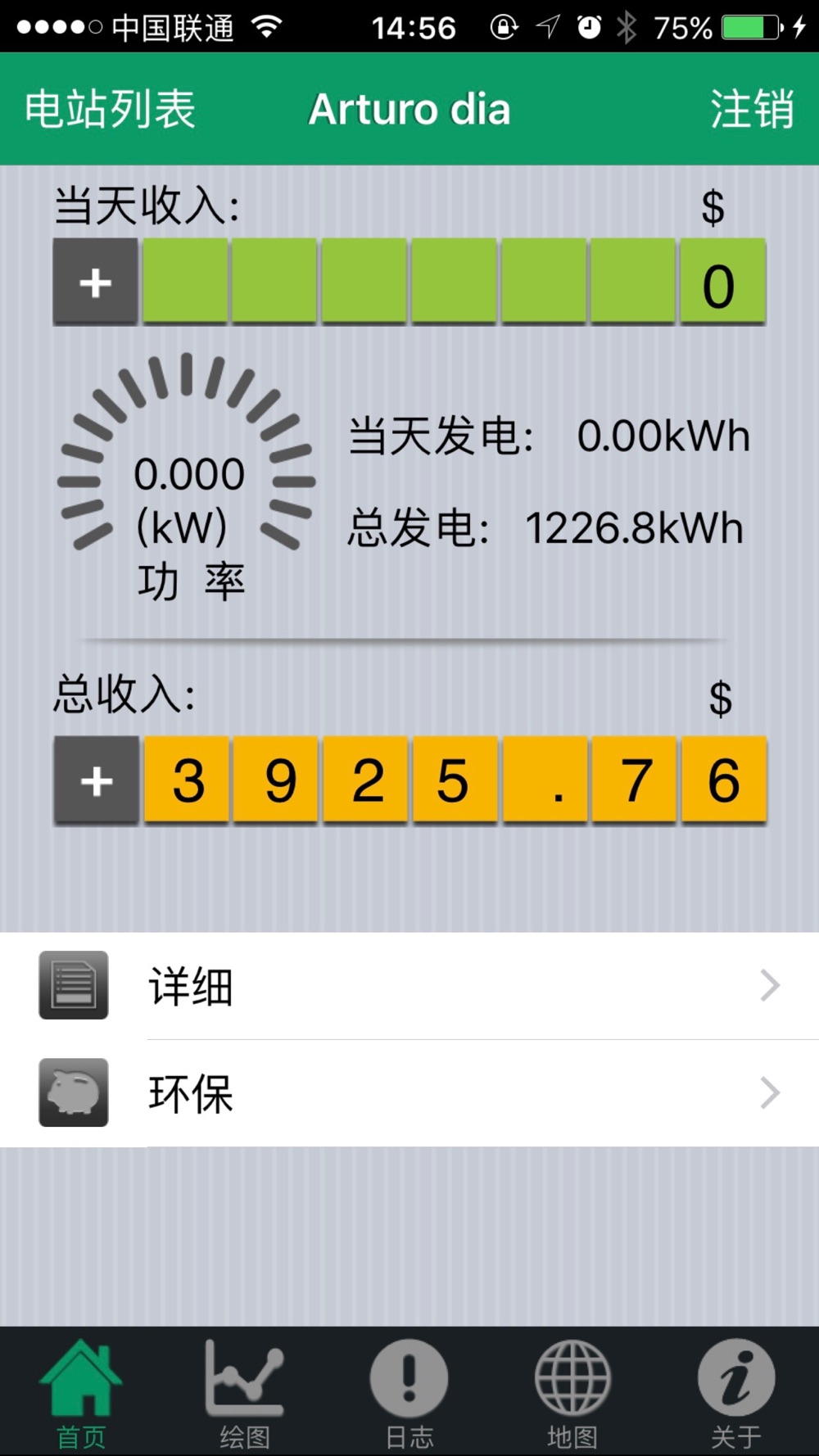Open the 关于 about tab
This screenshot has width=819, height=1456.
pyautogui.click(x=736, y=1393)
